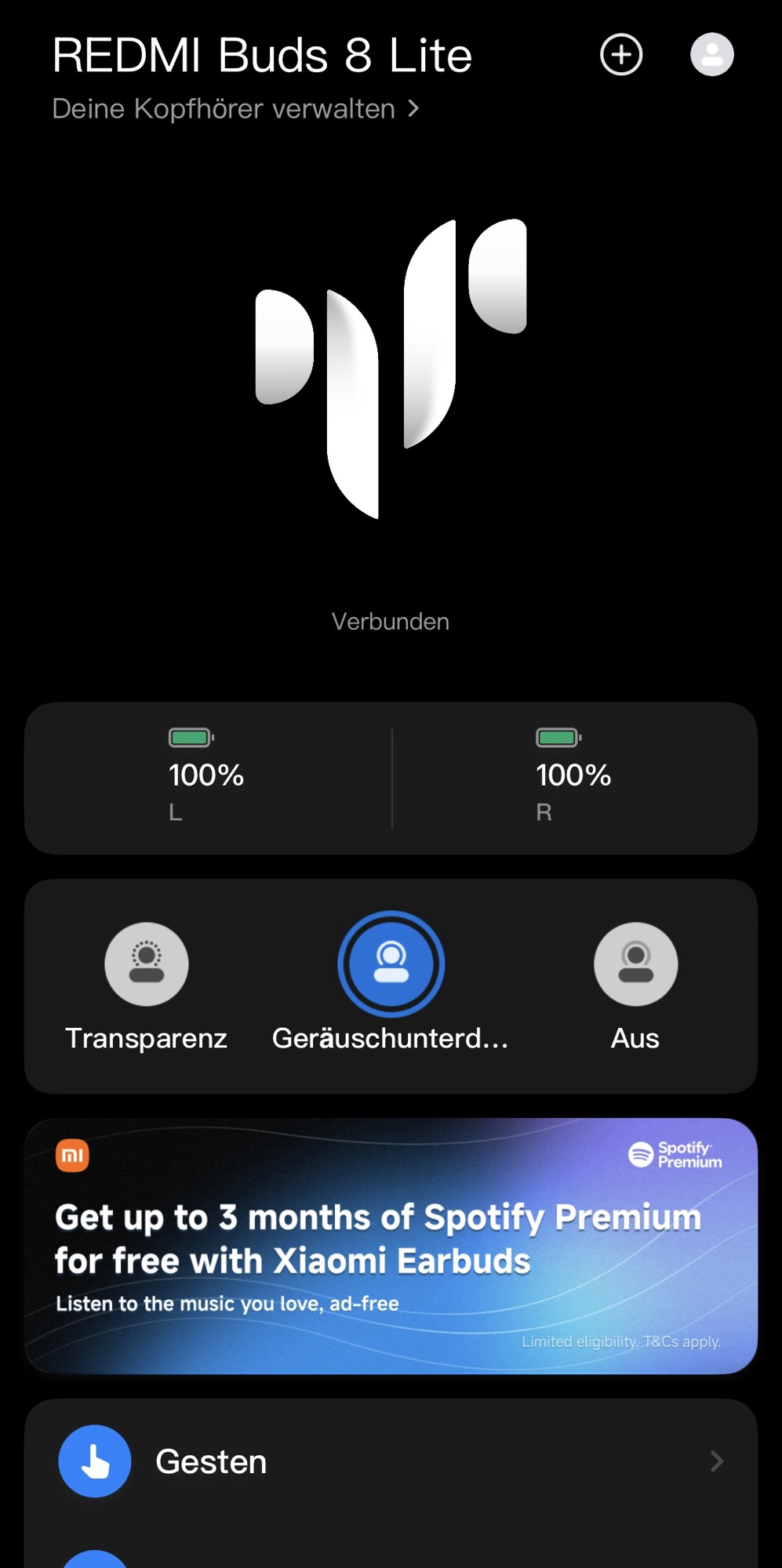Open the Spotify Premium offer banner
Viewport: 782px width, 1568px height.
pyautogui.click(x=391, y=1246)
